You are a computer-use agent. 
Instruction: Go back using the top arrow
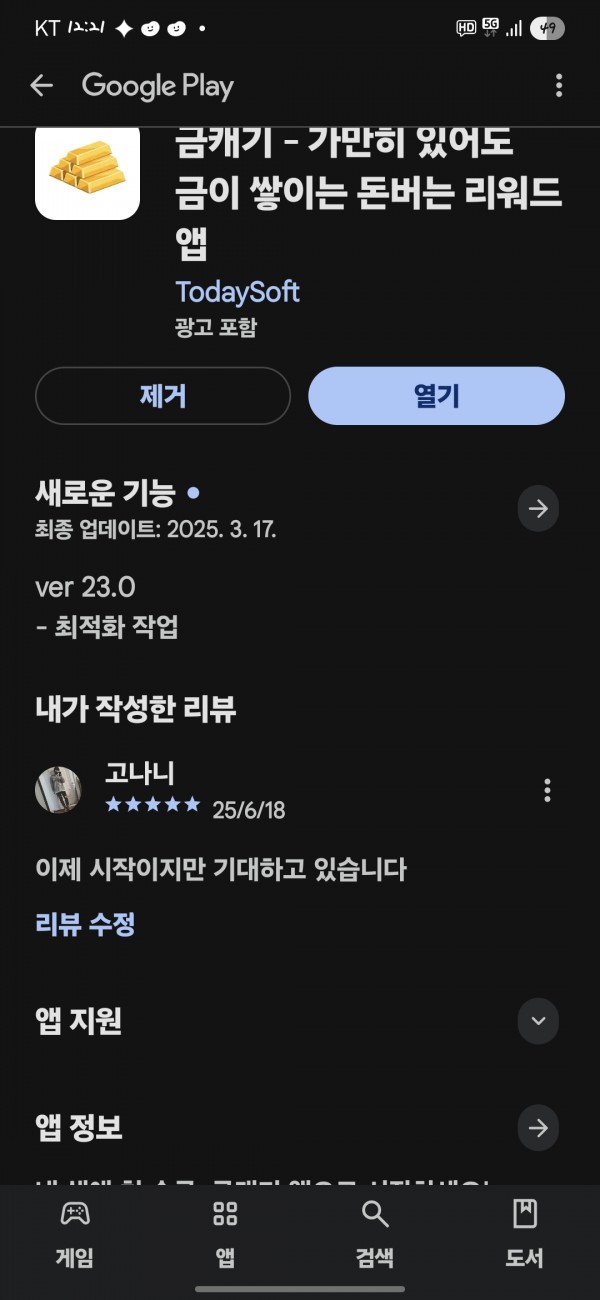click(x=41, y=86)
